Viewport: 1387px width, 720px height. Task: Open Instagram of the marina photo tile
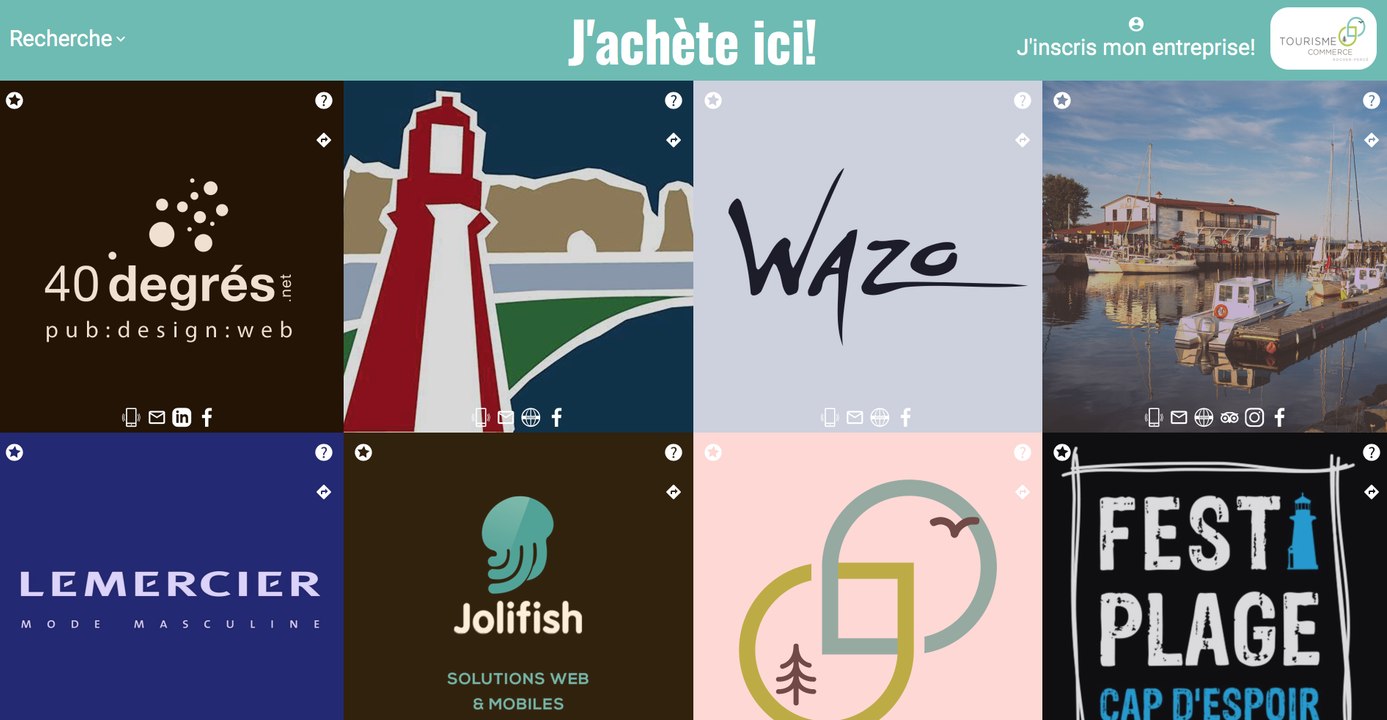click(x=1254, y=417)
